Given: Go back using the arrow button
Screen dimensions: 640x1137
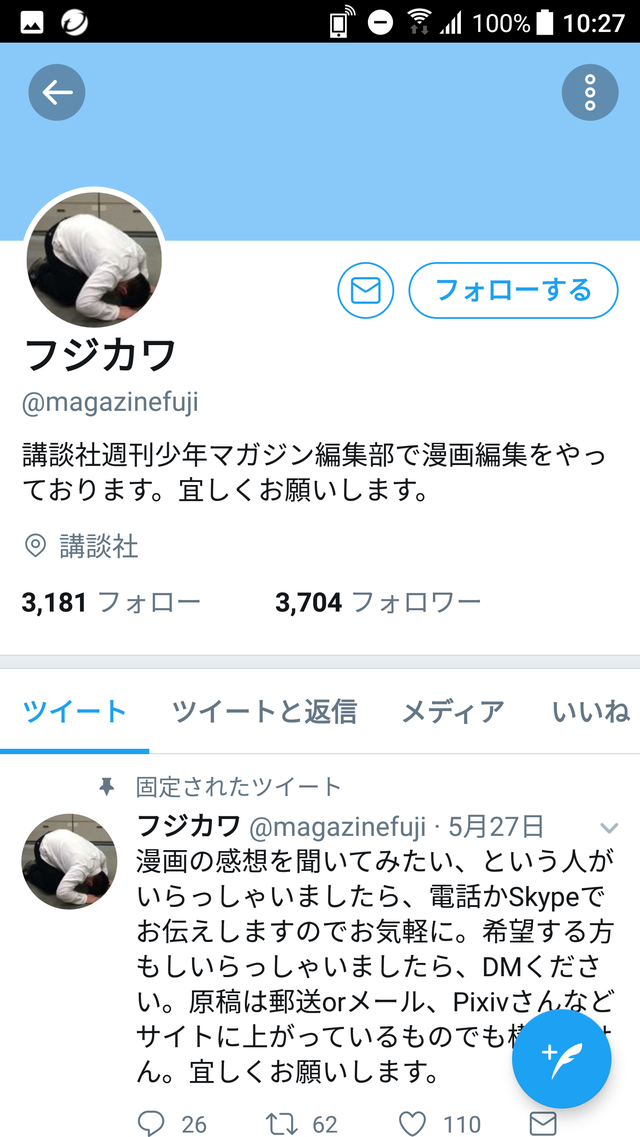Looking at the screenshot, I should coord(57,92).
